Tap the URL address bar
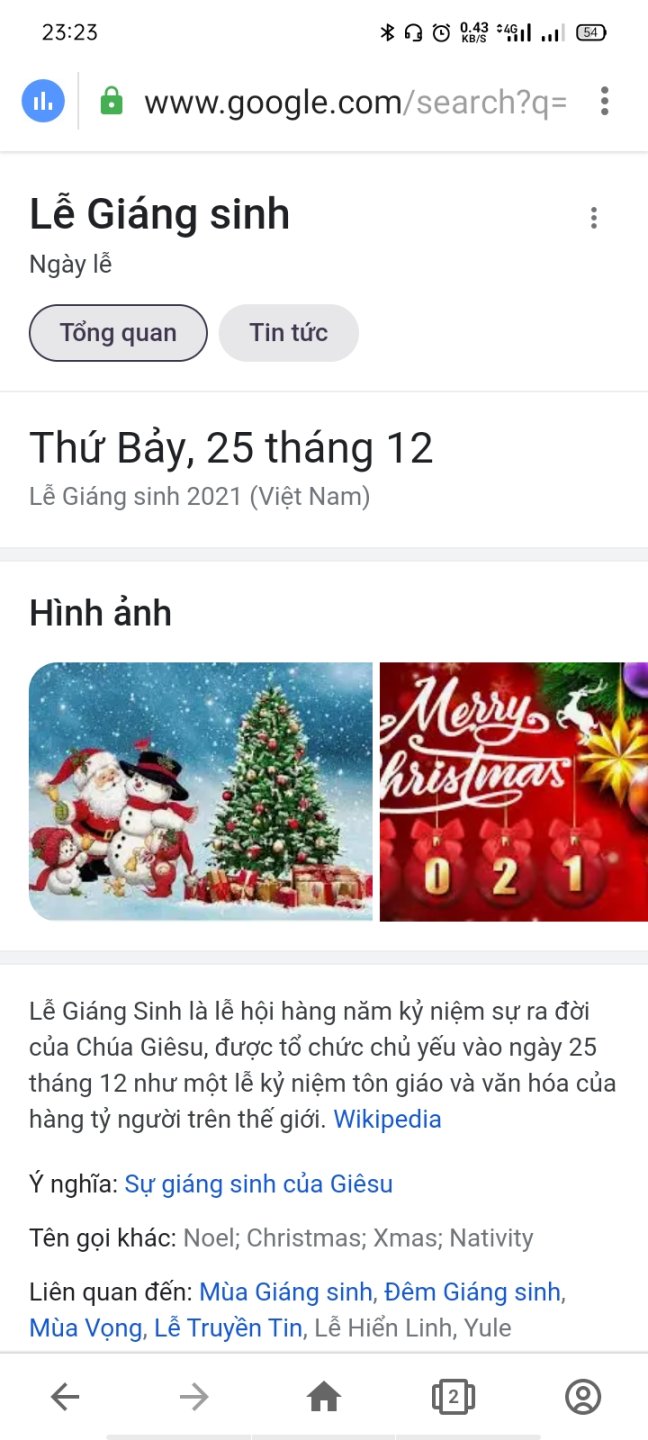 coord(355,102)
